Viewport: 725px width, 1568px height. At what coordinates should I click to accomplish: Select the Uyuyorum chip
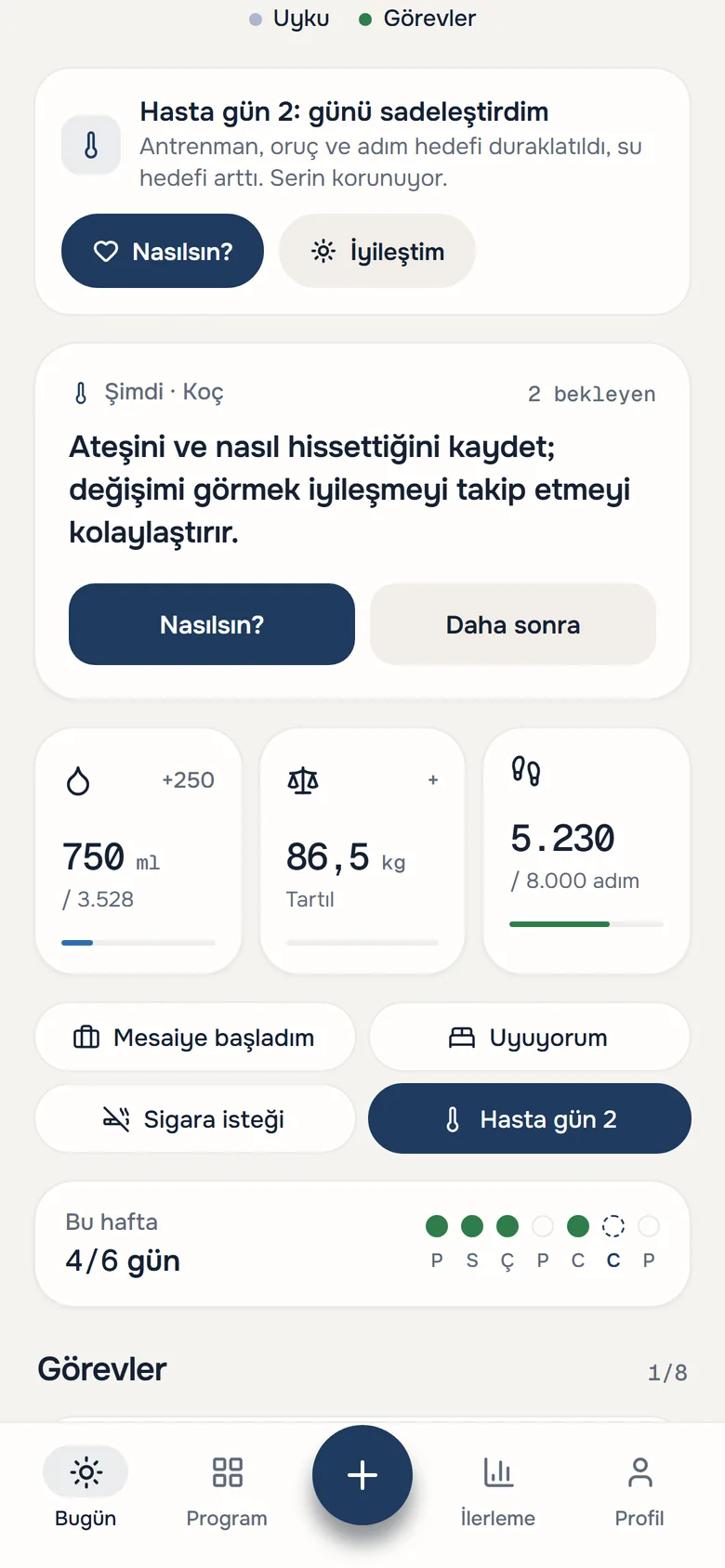click(530, 1037)
